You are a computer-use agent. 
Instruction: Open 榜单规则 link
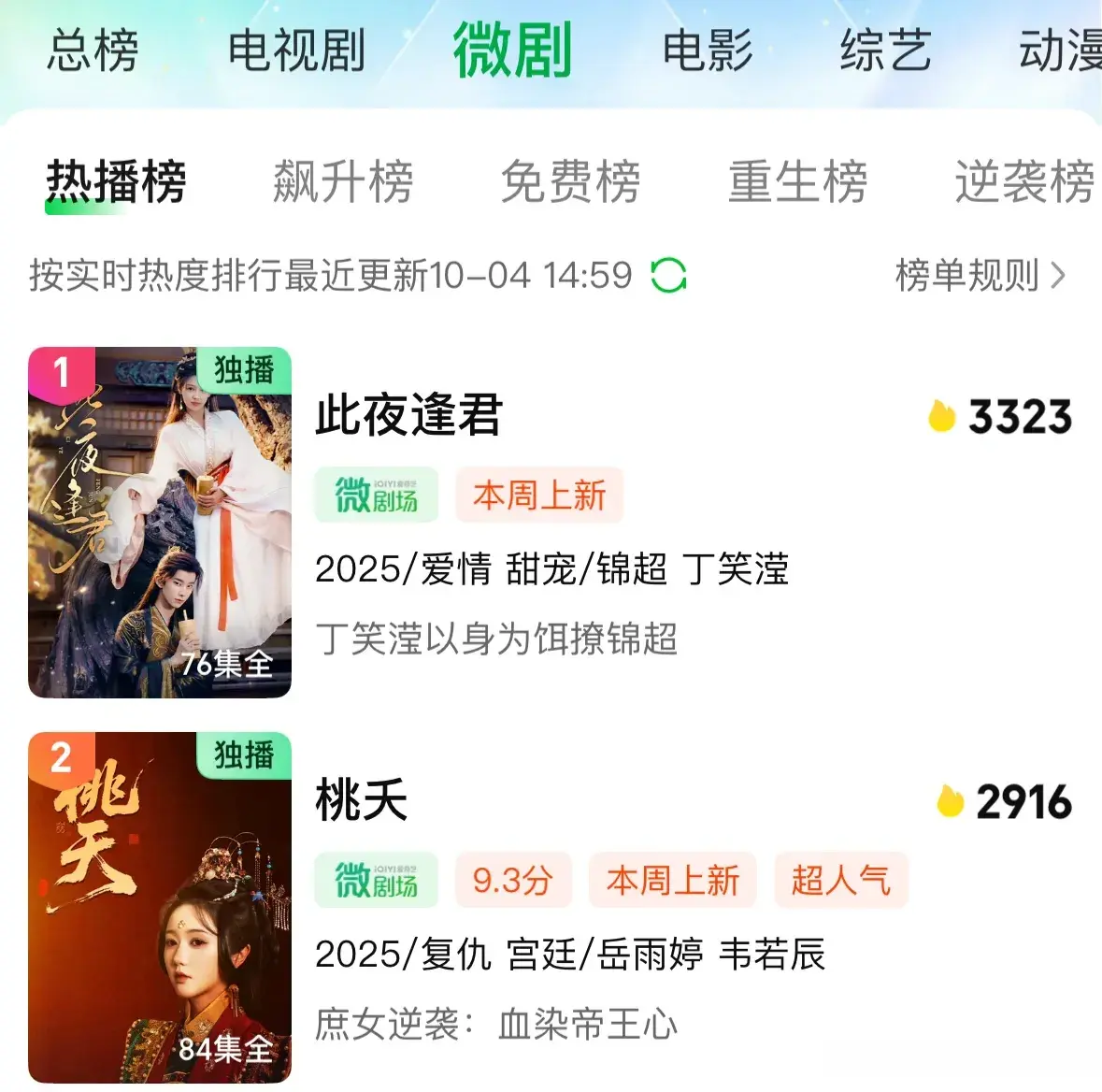click(979, 276)
